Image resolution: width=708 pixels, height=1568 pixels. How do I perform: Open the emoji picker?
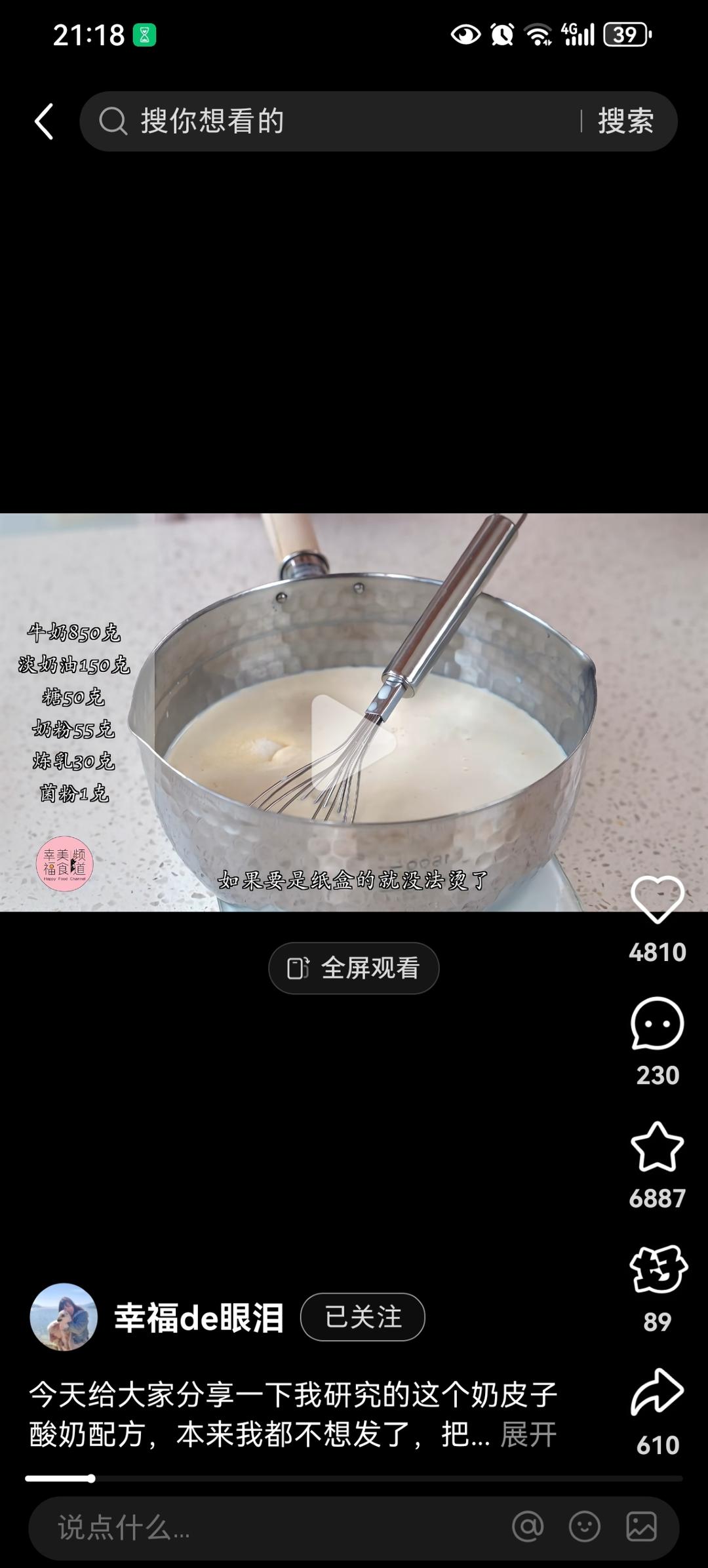(585, 1527)
